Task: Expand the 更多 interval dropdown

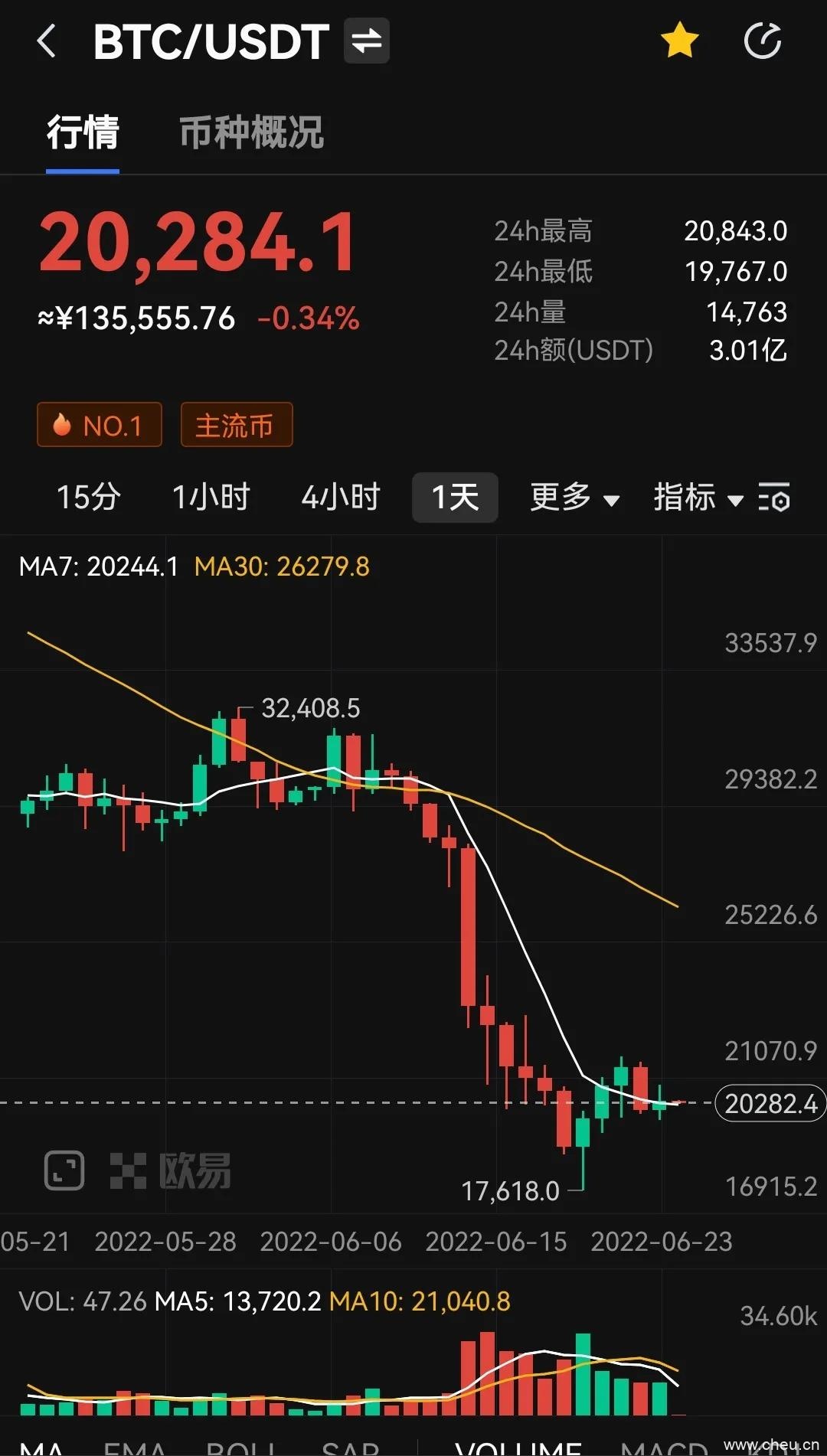Action: pyautogui.click(x=574, y=498)
